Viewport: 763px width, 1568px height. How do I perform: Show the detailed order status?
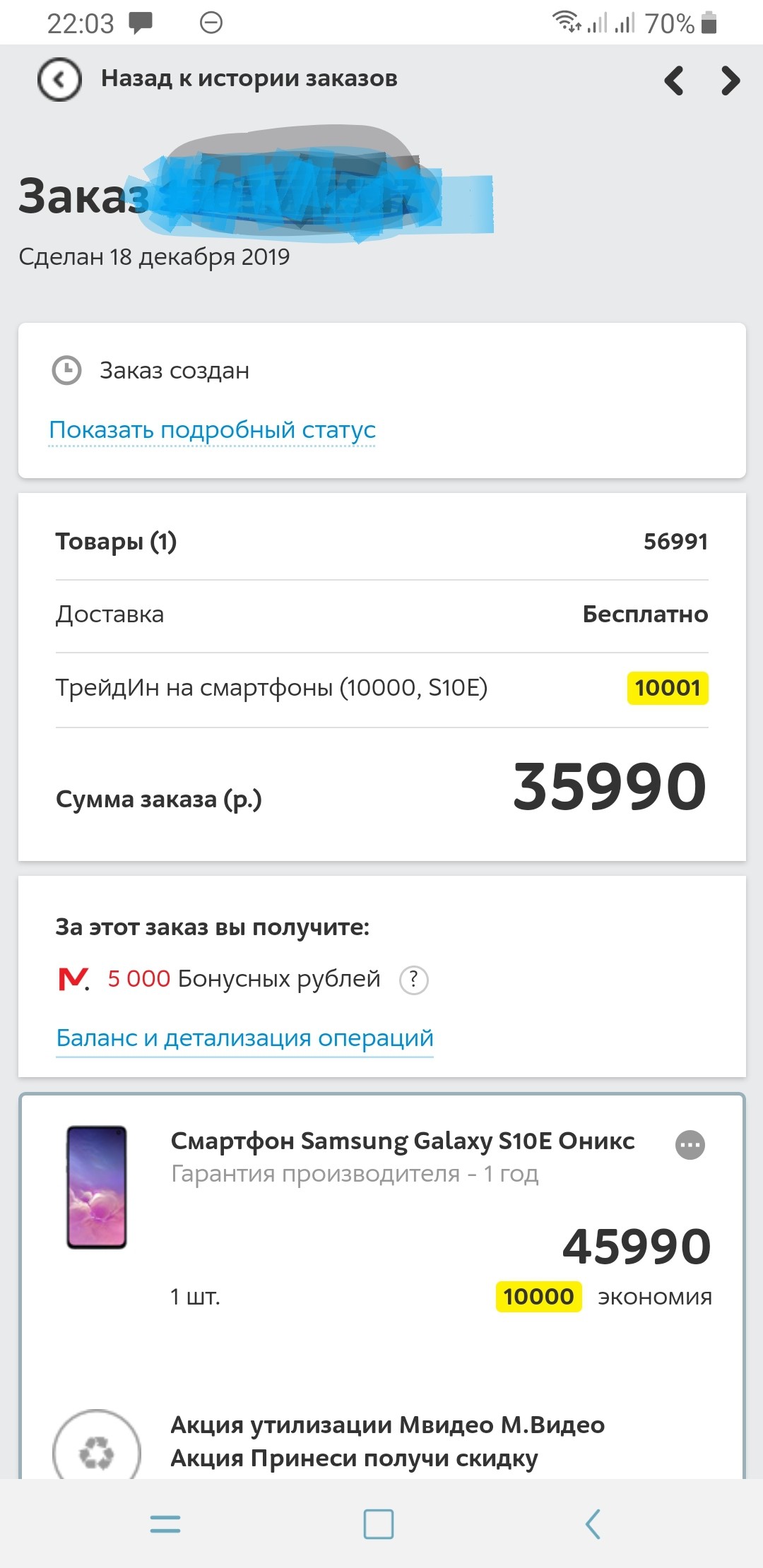click(212, 429)
